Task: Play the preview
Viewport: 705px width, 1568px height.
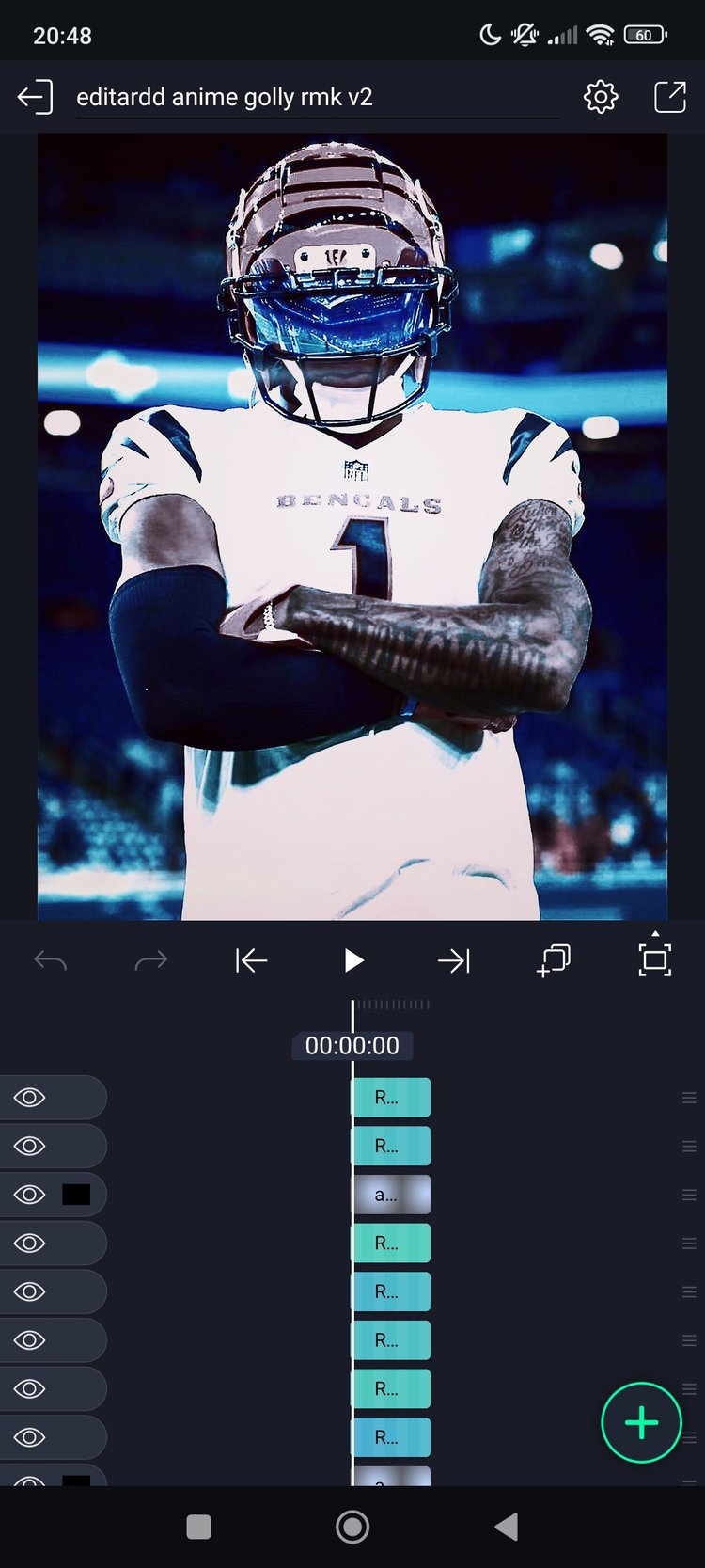Action: 353,960
